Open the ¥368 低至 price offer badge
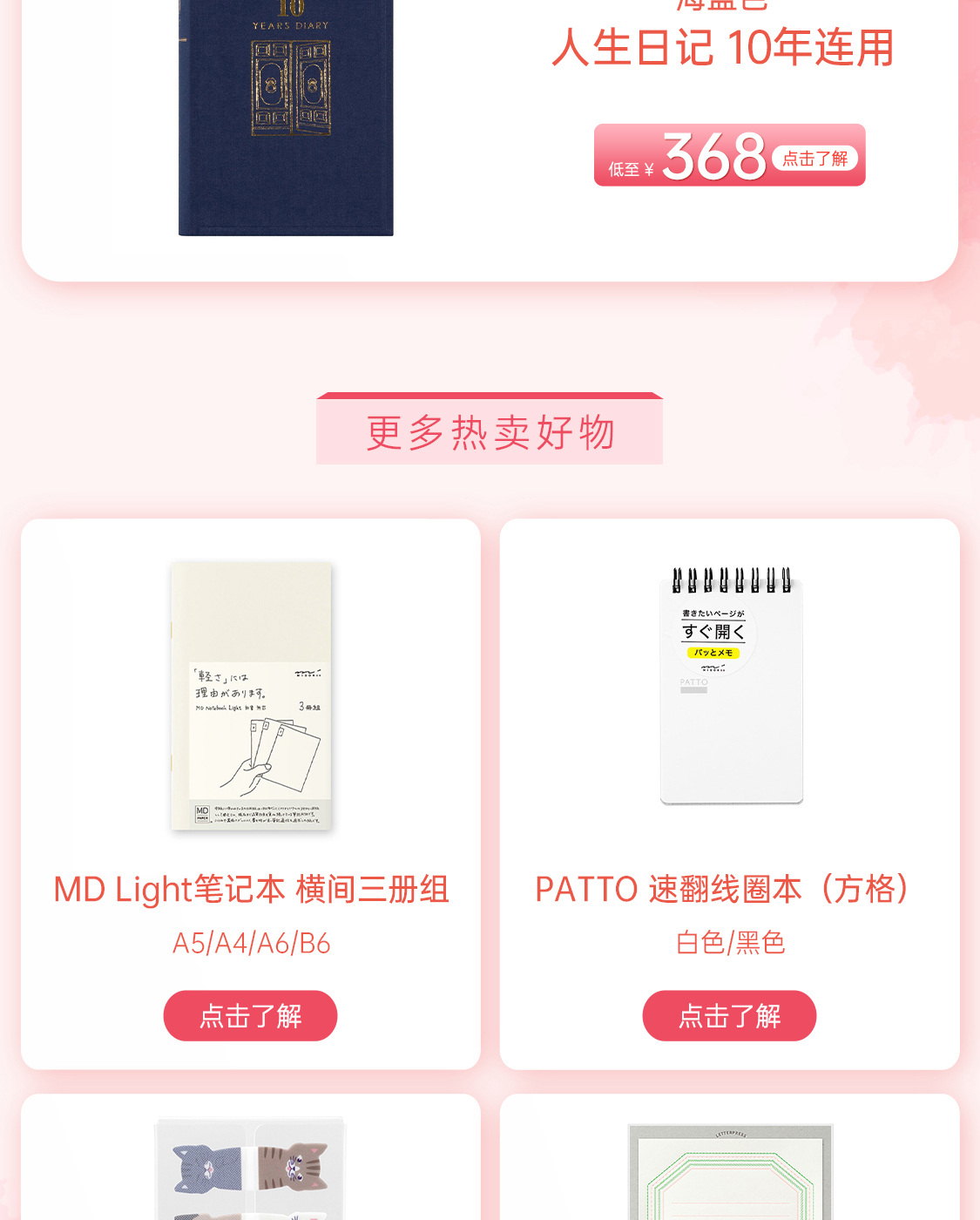Screen dimensions: 980x1220 [729, 155]
